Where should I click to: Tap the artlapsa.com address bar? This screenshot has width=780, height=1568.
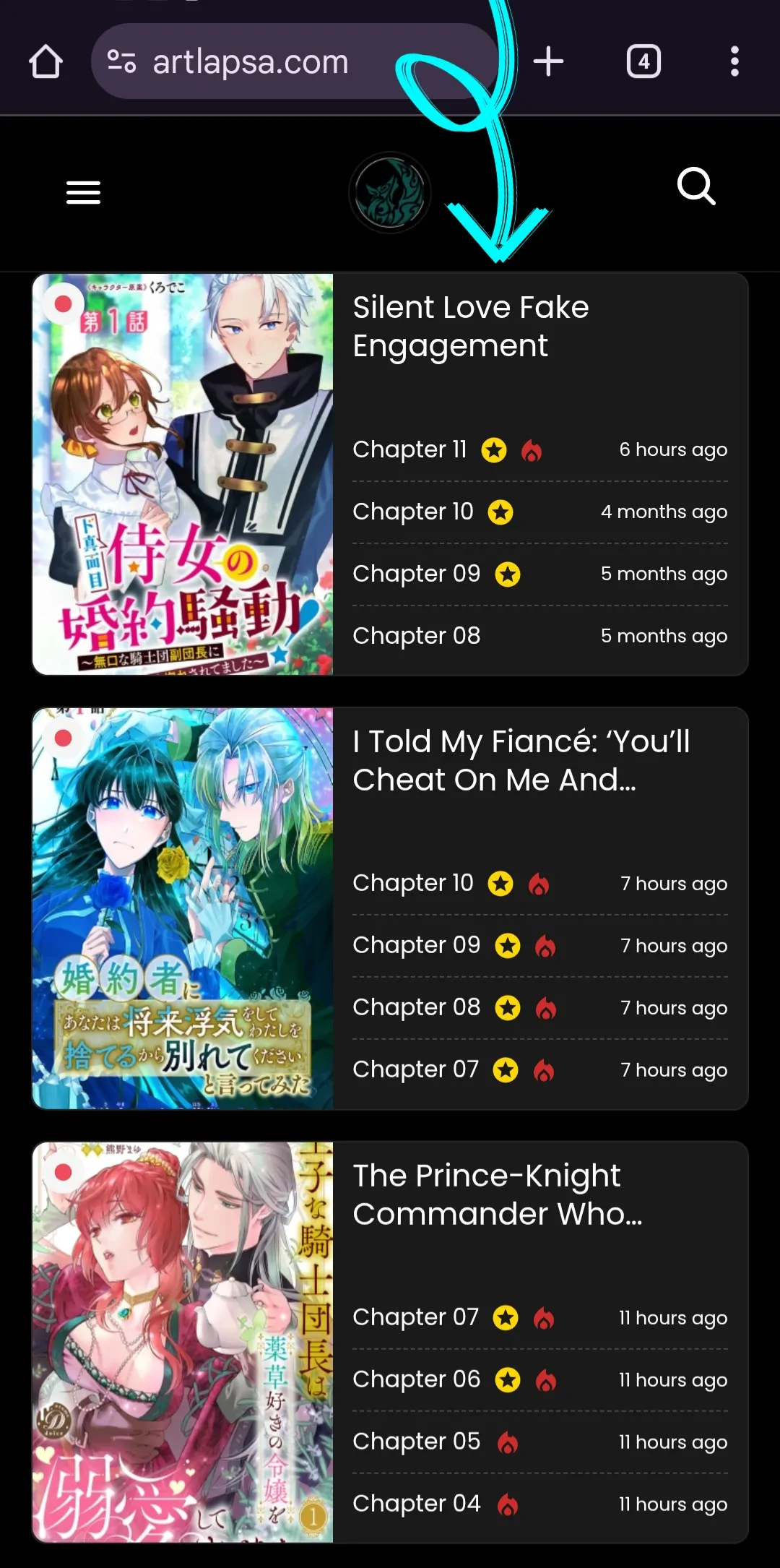[x=249, y=62]
